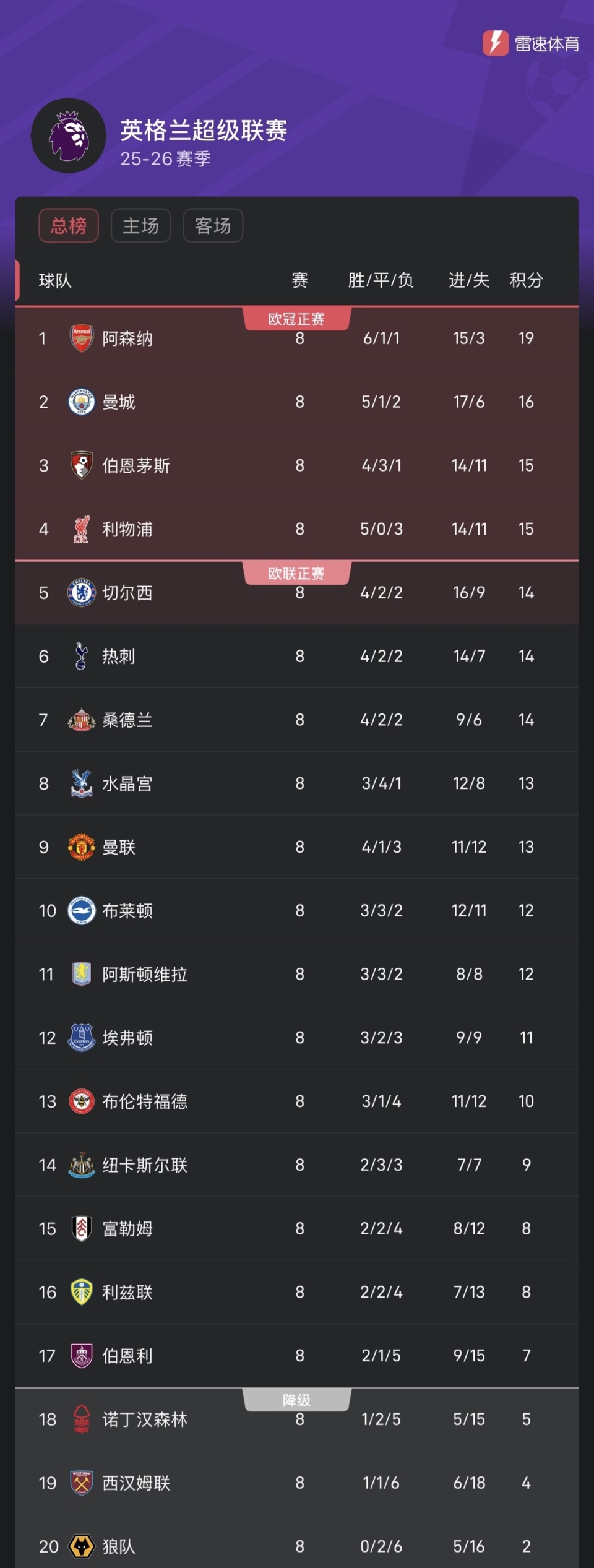Click the Manchester City (曼城) club crest

82,402
